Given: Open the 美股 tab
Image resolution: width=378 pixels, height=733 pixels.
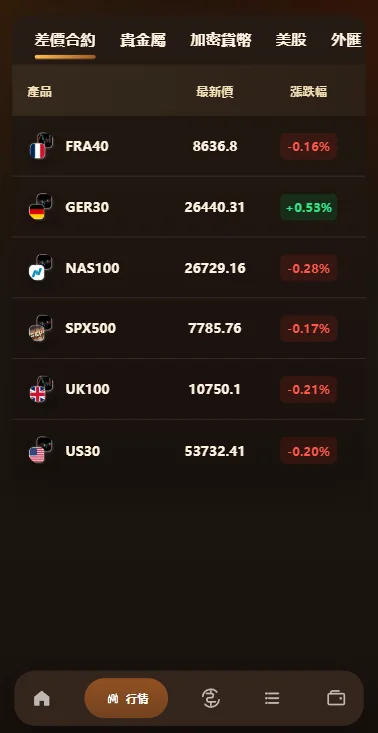Looking at the screenshot, I should pyautogui.click(x=291, y=40).
